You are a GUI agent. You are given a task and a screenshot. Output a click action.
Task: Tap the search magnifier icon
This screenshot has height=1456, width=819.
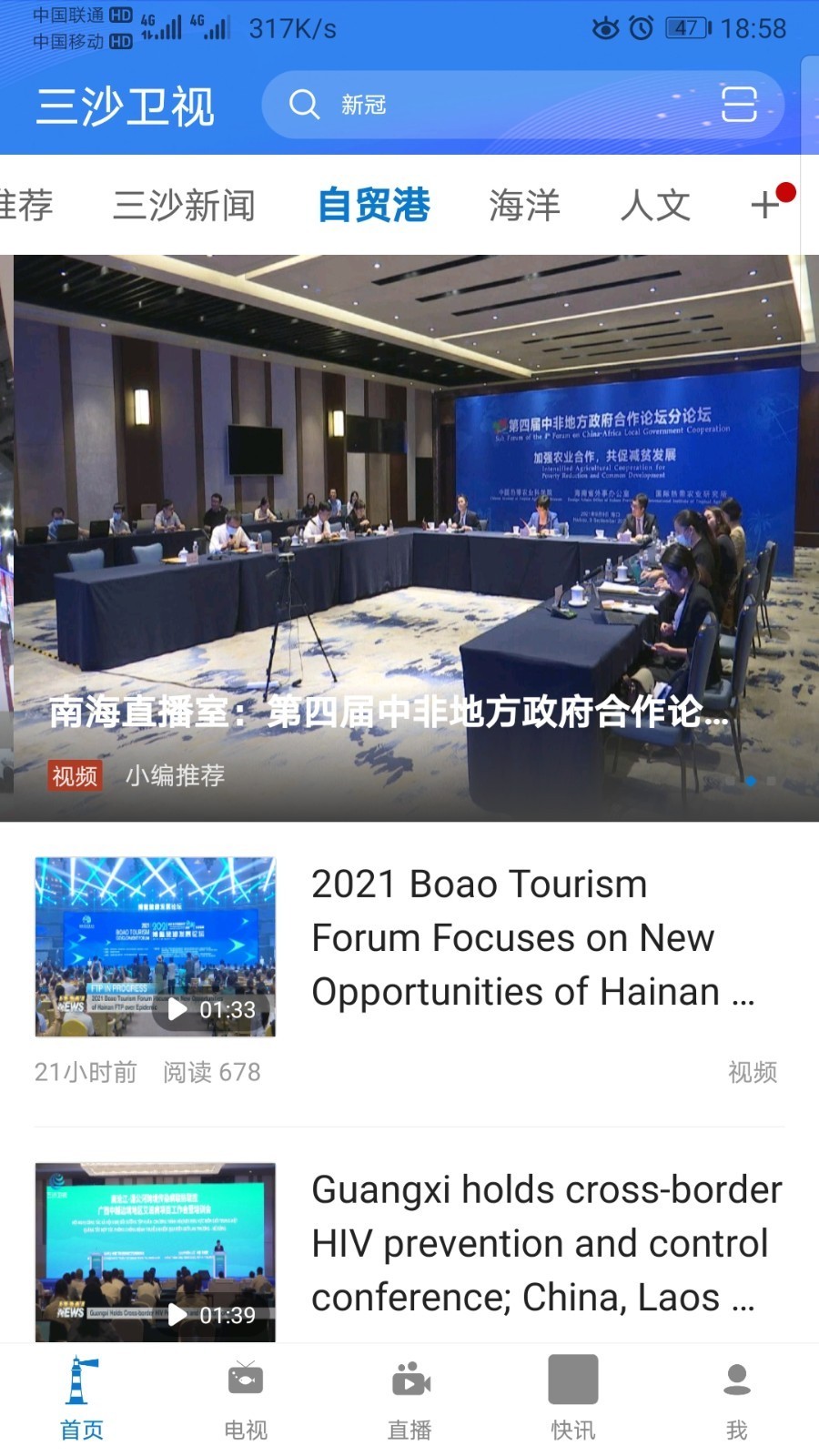tap(303, 105)
